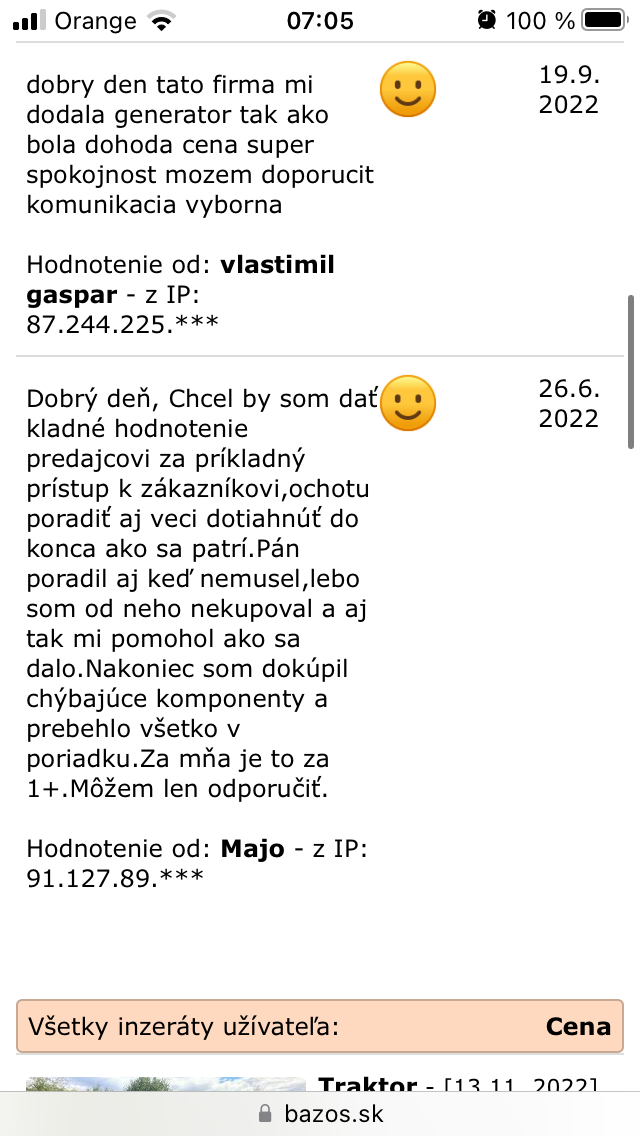Screen dimensions: 640x1136
Task: Tap the bazos.sk address bar
Action: (x=320, y=1114)
